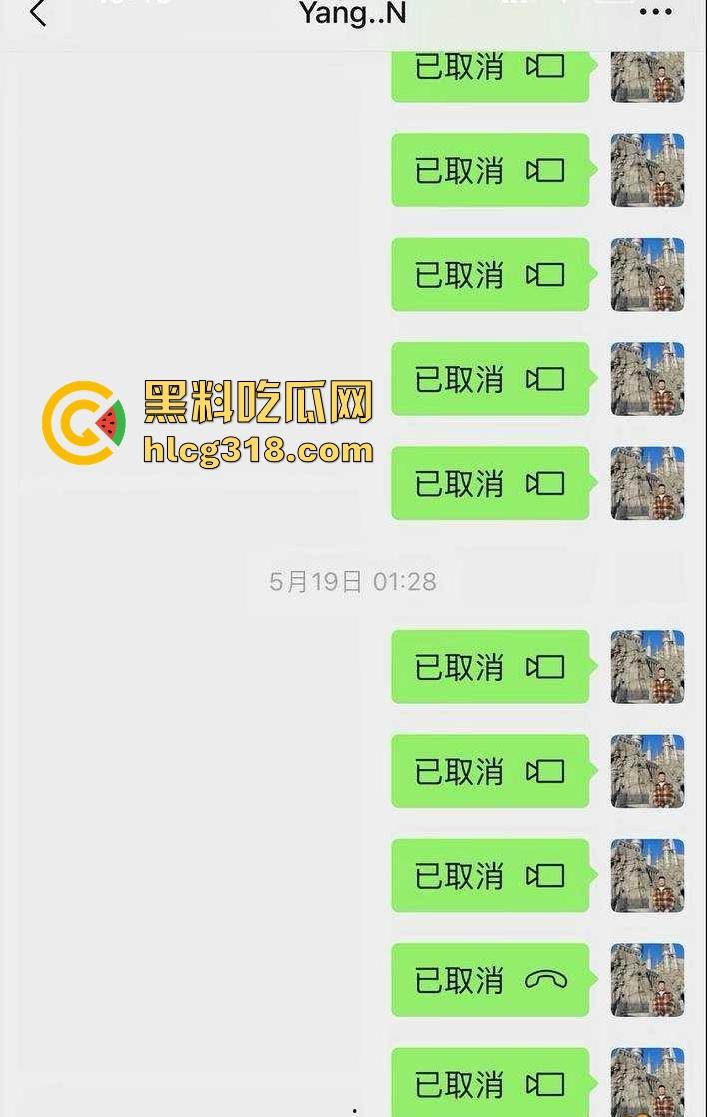Go back from the Yang..N chat
708x1117 pixels.
38,13
